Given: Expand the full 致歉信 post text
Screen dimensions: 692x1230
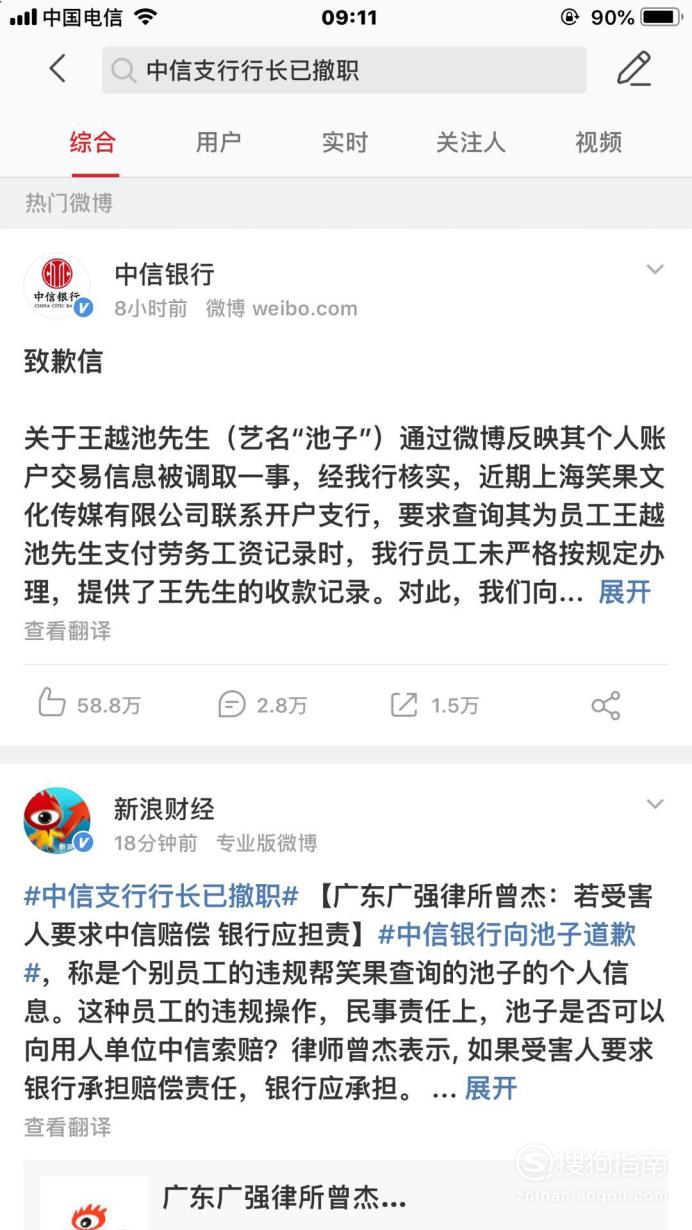Looking at the screenshot, I should 624,592.
